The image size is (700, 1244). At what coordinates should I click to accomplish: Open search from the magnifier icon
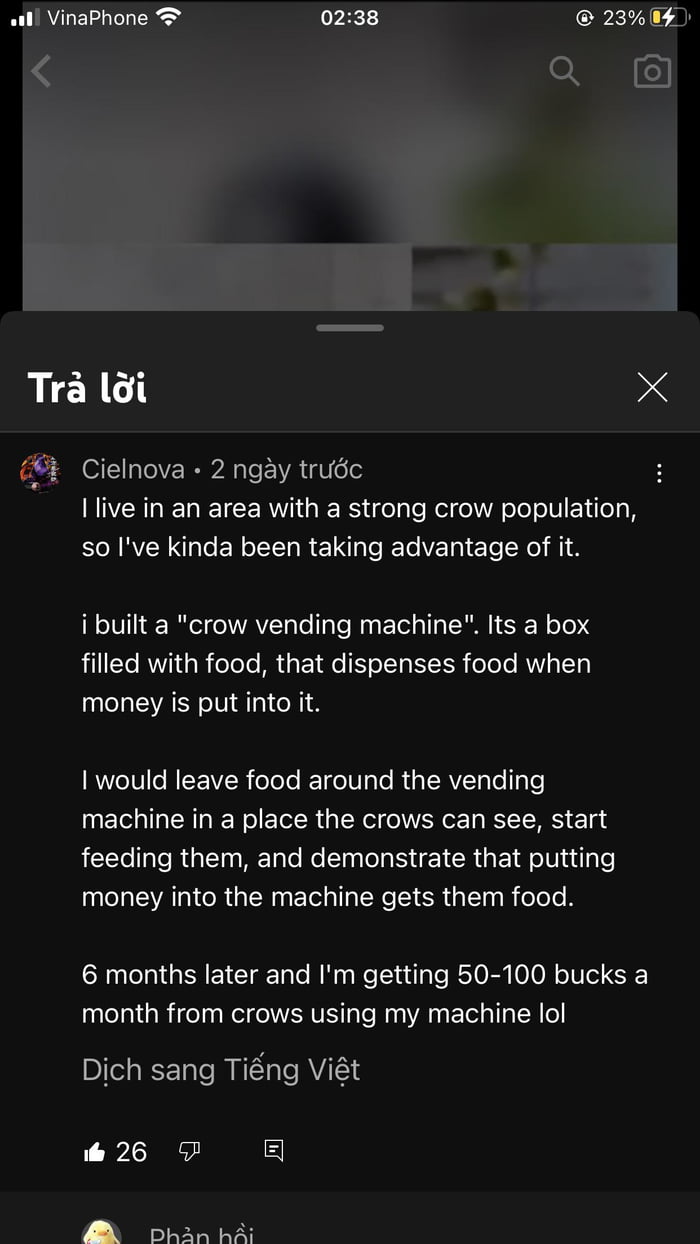coord(565,71)
